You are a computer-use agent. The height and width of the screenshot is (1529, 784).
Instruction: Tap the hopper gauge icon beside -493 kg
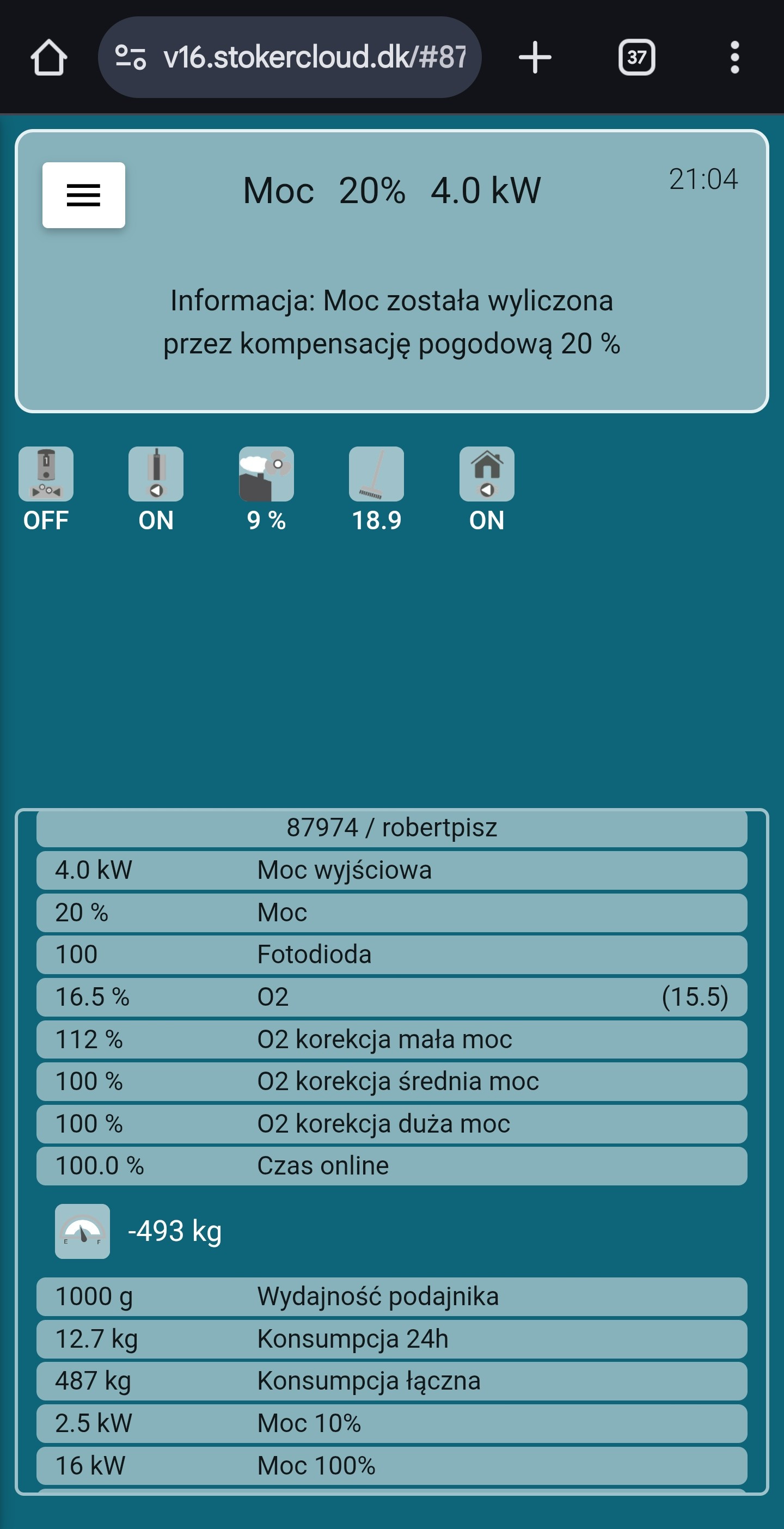[82, 1231]
